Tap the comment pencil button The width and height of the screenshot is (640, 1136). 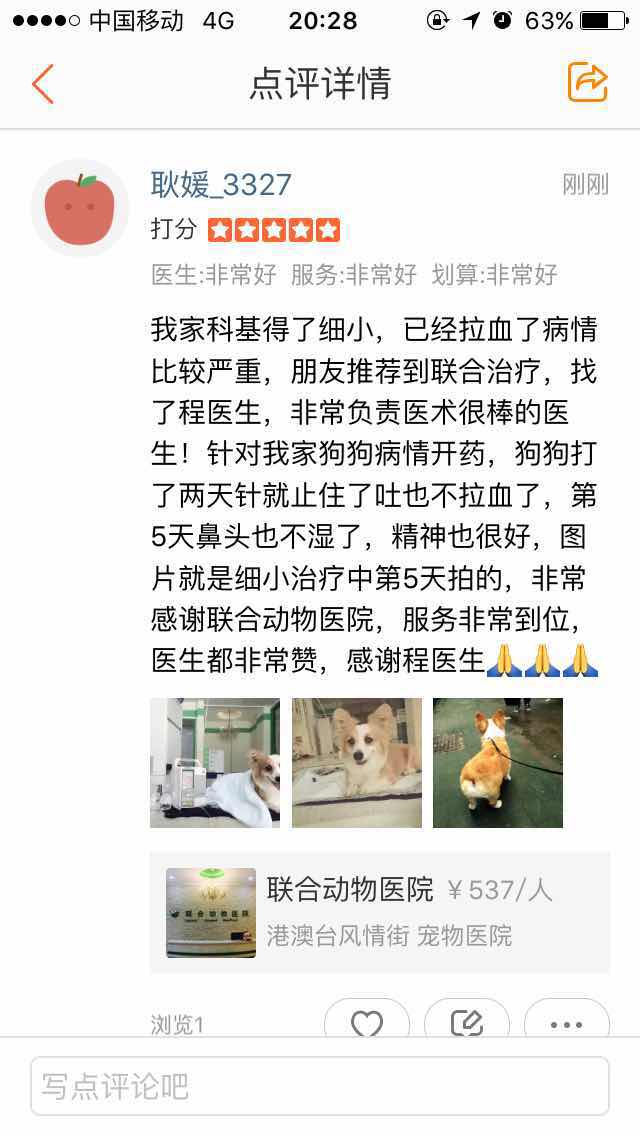(467, 1022)
